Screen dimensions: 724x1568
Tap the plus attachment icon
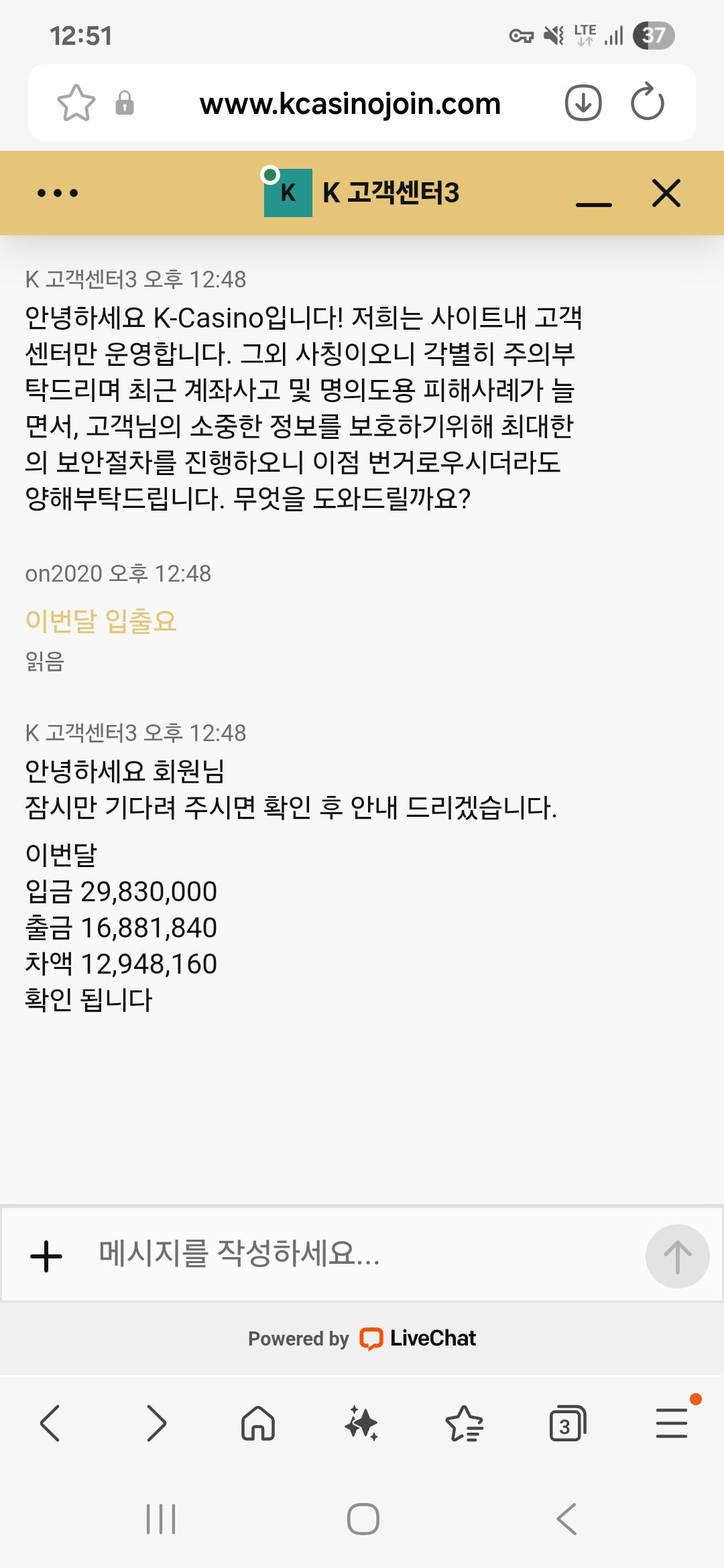(x=46, y=1256)
